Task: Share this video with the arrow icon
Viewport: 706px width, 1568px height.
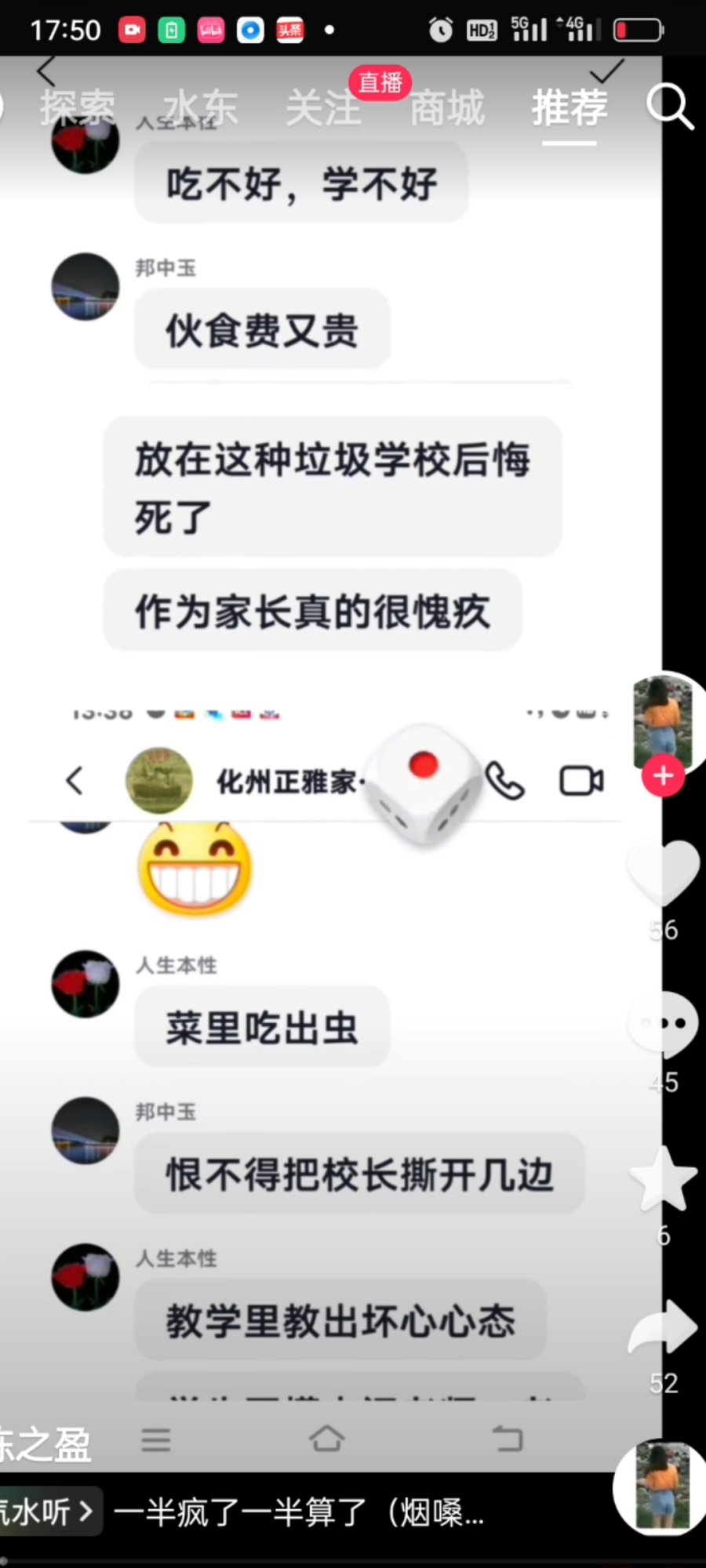Action: 664,1327
